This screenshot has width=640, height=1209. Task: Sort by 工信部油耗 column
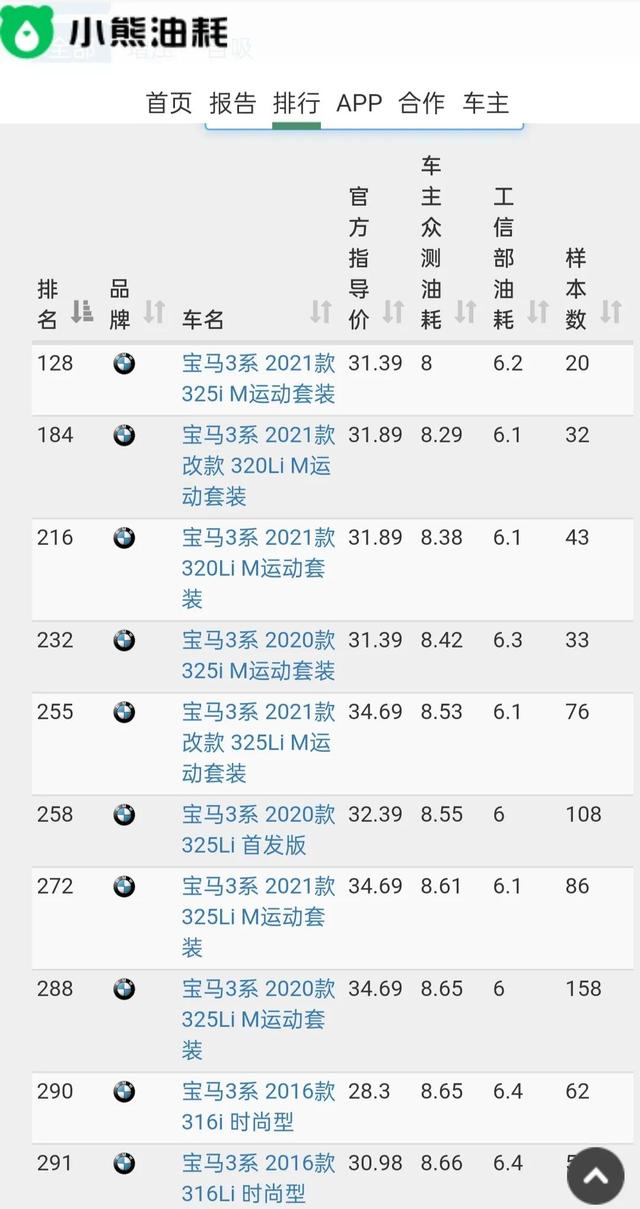[x=537, y=312]
